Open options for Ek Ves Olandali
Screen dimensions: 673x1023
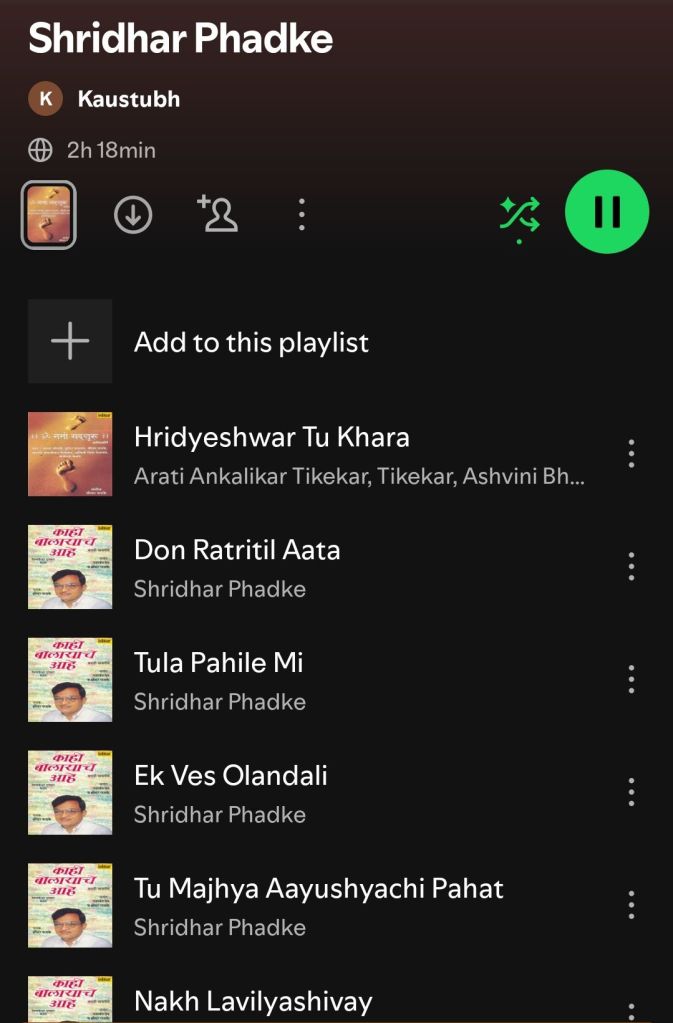(x=631, y=792)
